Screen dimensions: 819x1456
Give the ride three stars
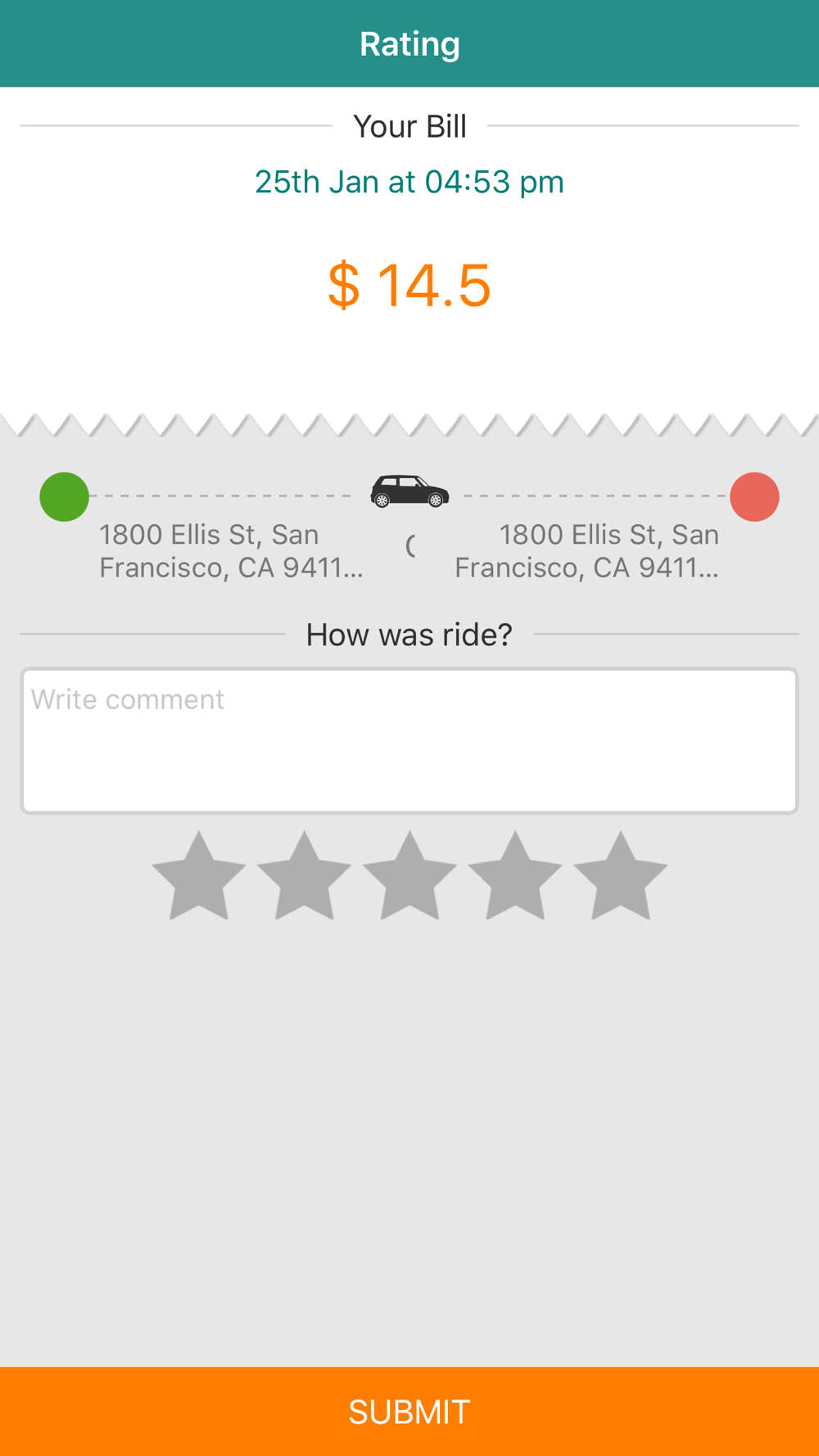click(409, 875)
